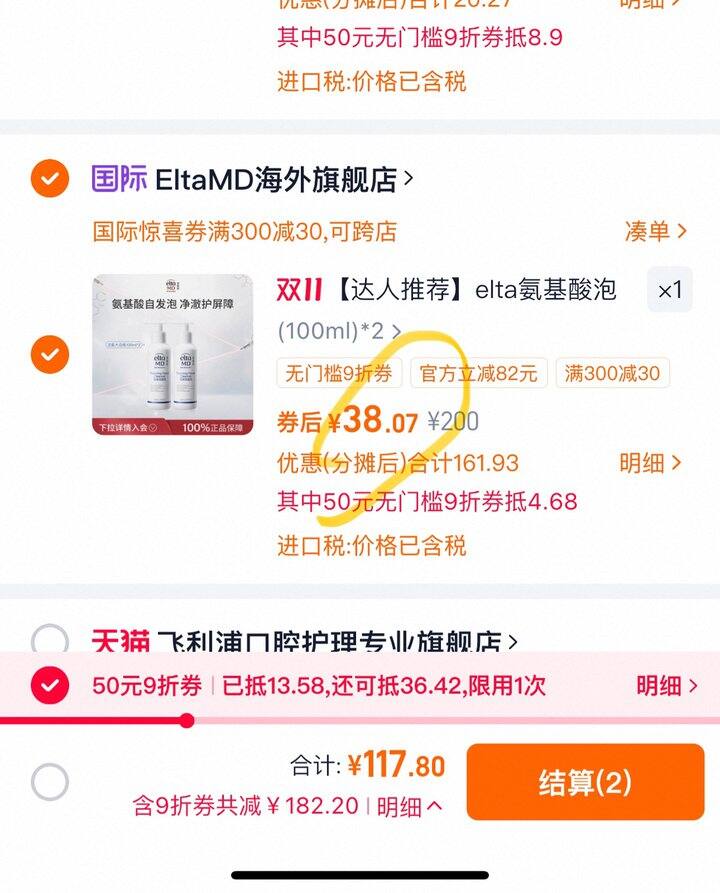Open the elta氨基酸泡 product image
Image resolution: width=720 pixels, height=893 pixels.
173,355
